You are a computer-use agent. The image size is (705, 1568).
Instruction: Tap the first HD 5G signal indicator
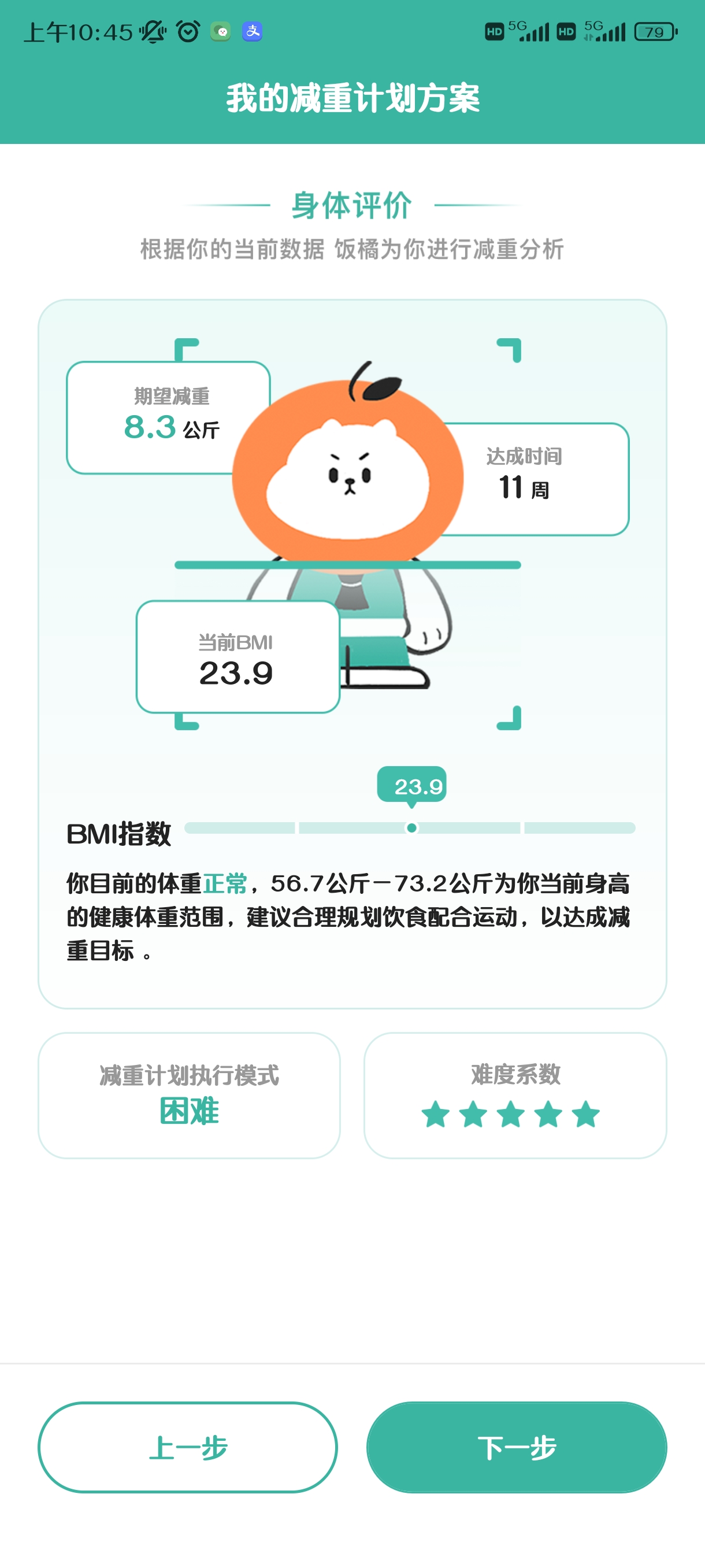coord(514,31)
